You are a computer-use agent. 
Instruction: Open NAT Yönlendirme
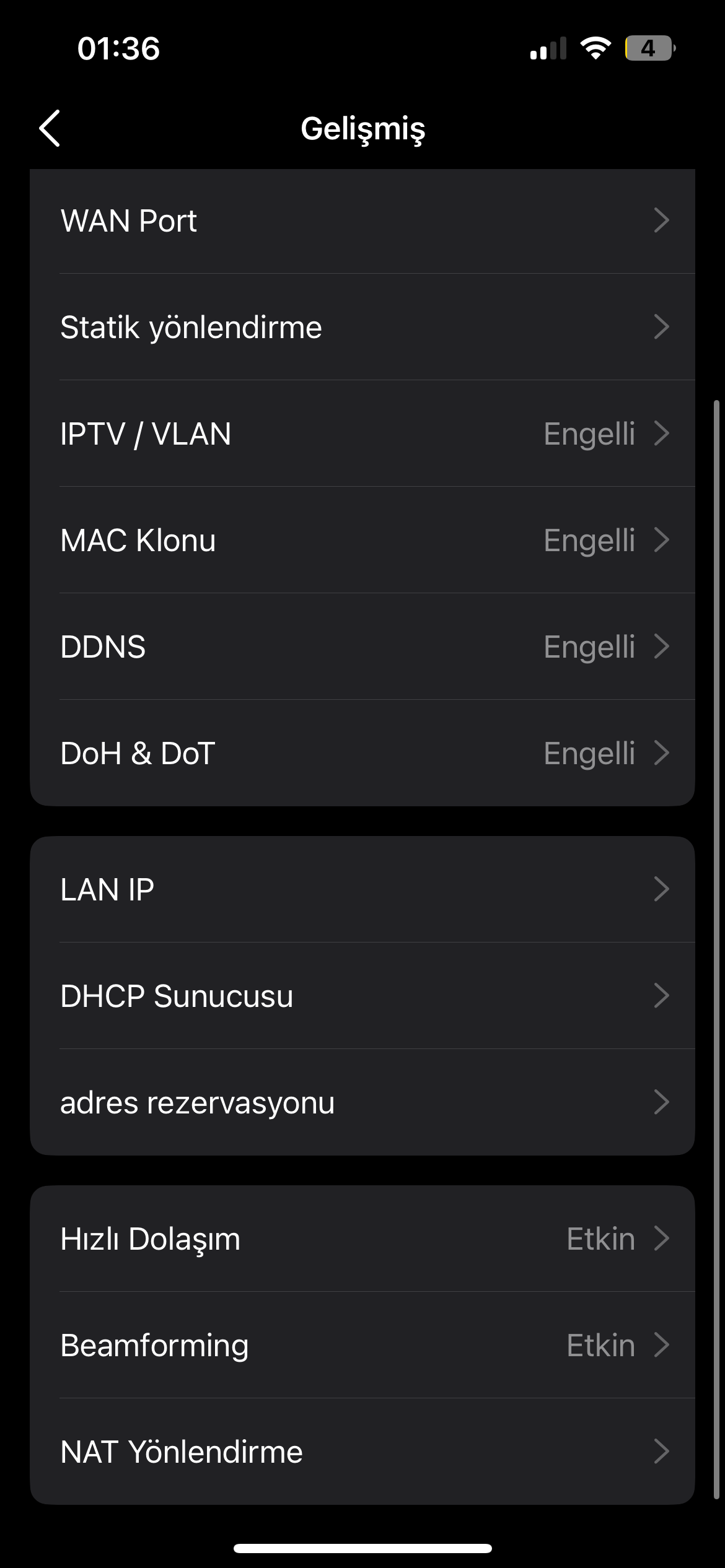(362, 1452)
